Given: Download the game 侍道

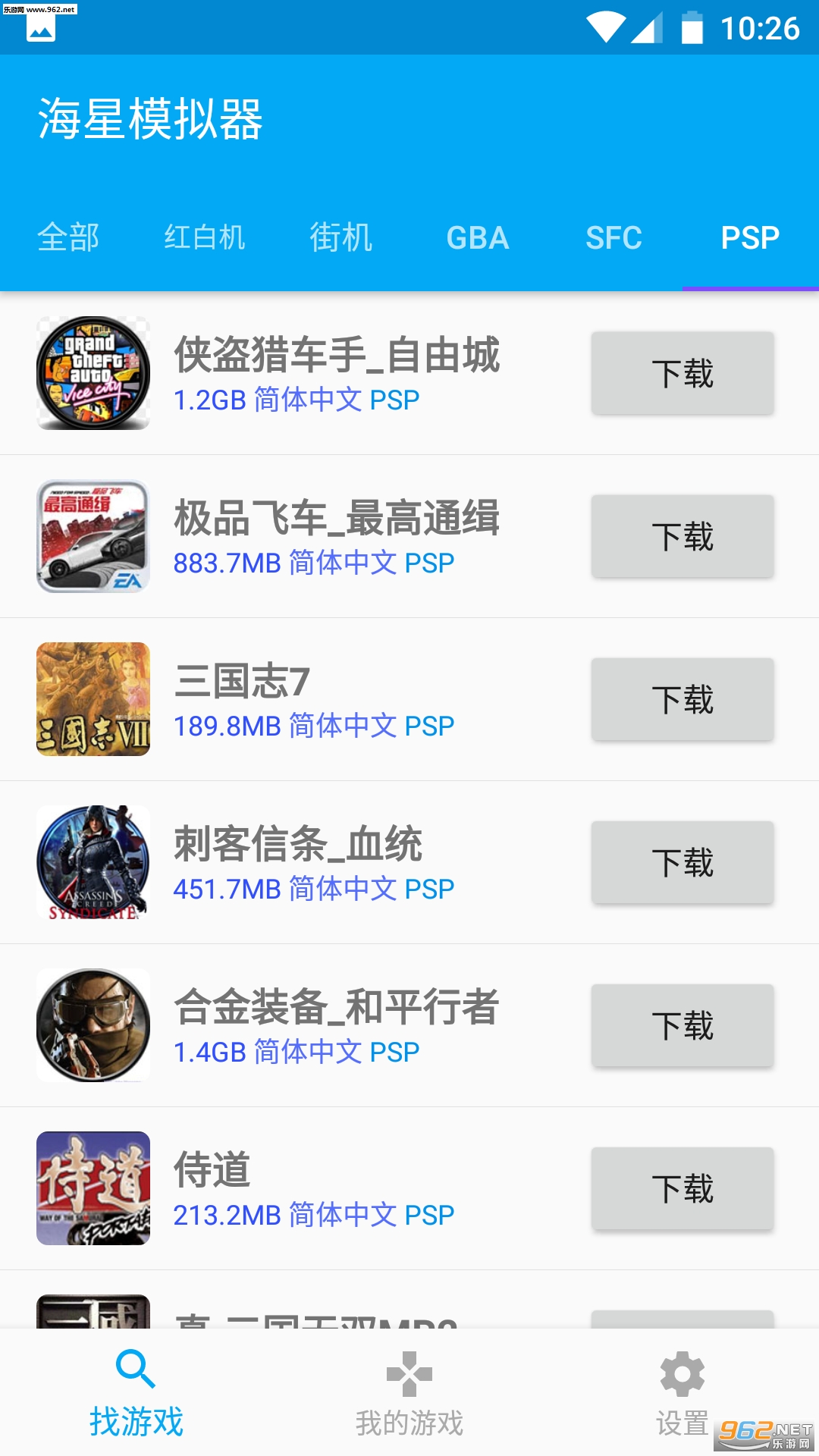Looking at the screenshot, I should pyautogui.click(x=682, y=1188).
